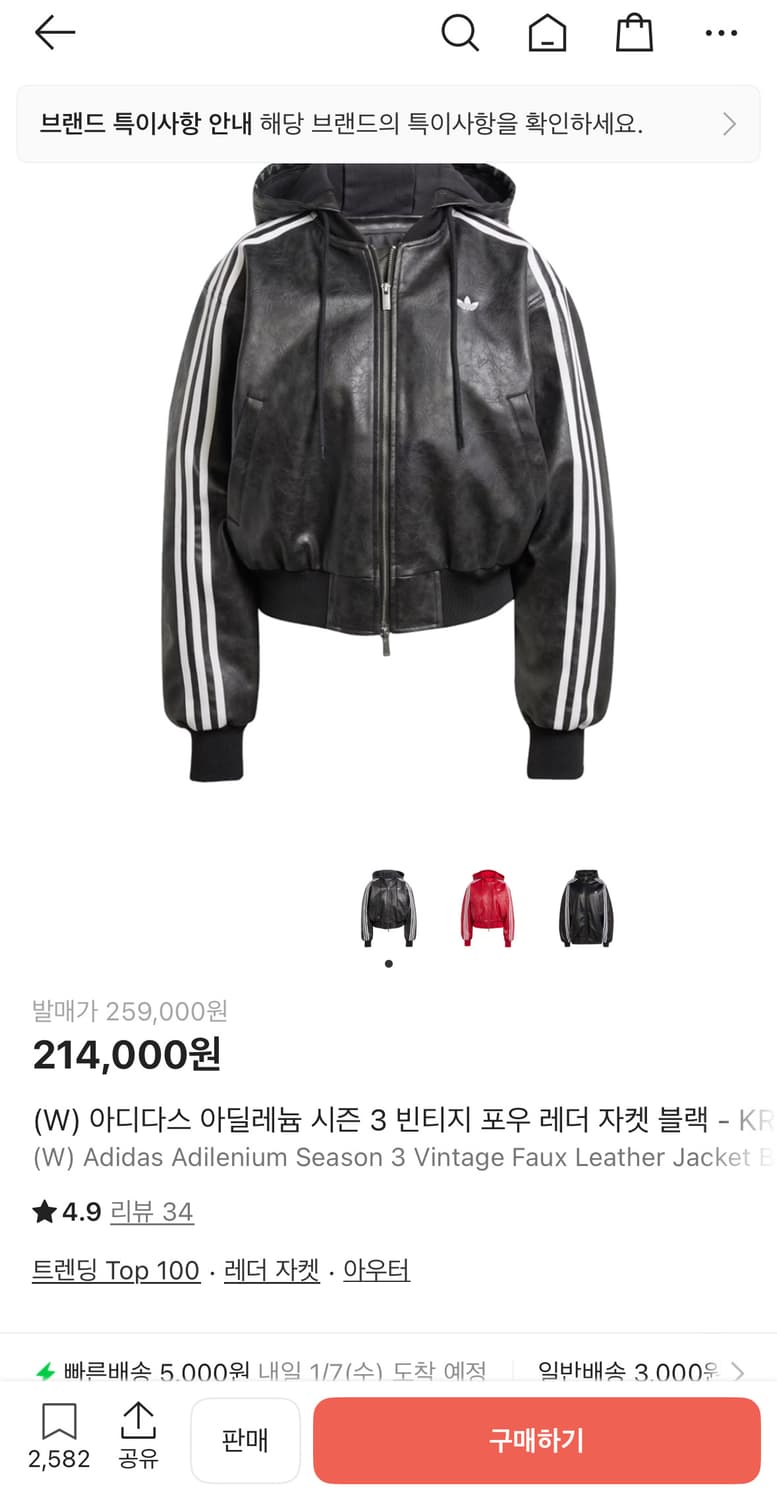This screenshot has width=777, height=1500.
Task: Tap the search icon
Action: click(x=460, y=32)
